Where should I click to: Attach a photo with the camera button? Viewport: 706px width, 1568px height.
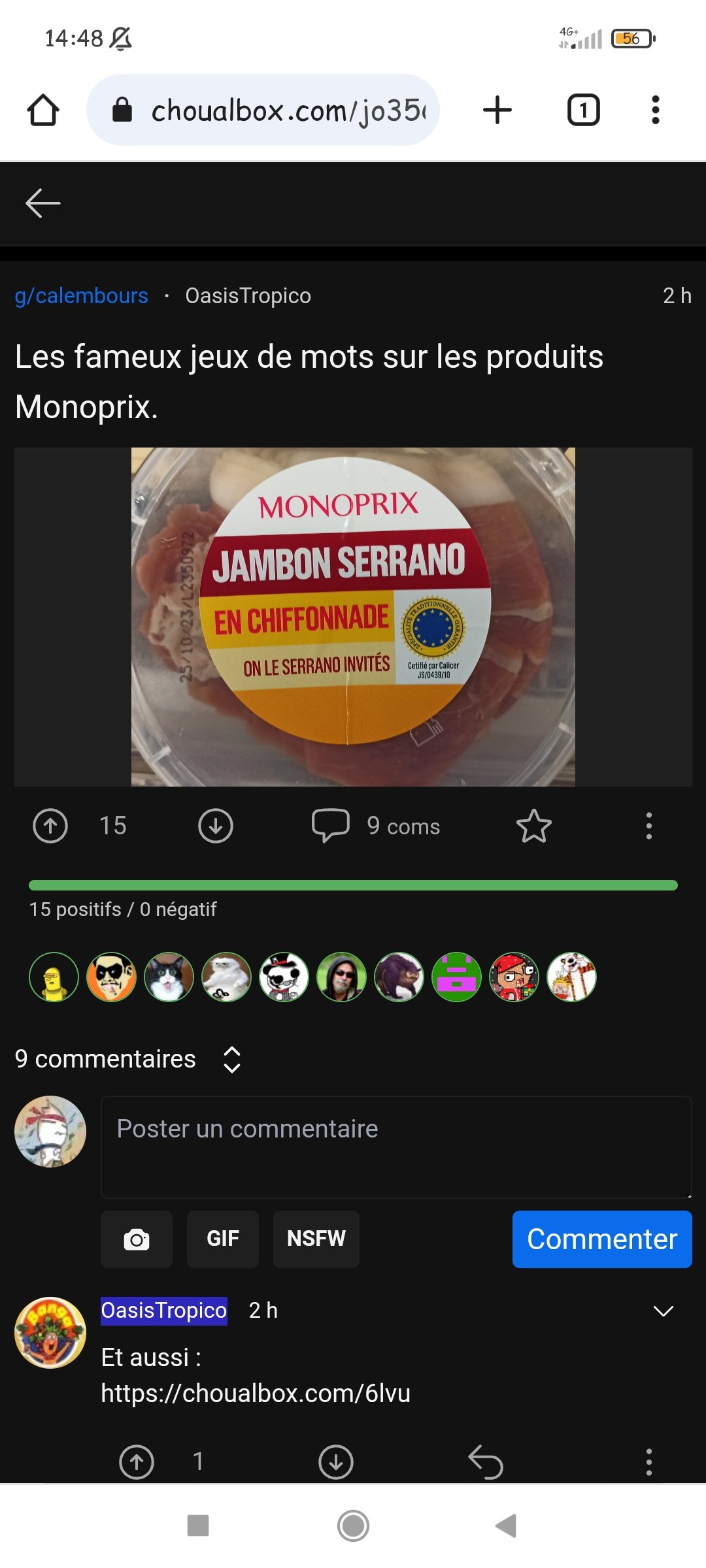(x=137, y=1239)
